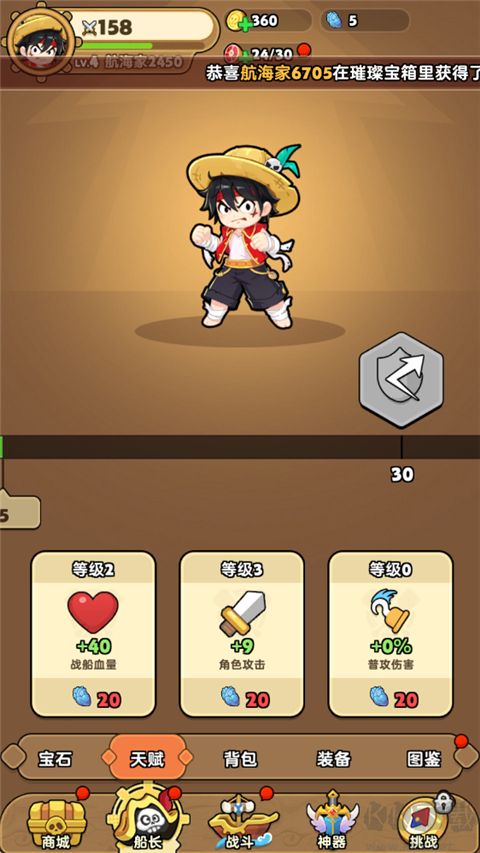This screenshot has height=853, width=480.
Task: Upgrade the 普攻伤害 talent card
Action: tap(390, 634)
